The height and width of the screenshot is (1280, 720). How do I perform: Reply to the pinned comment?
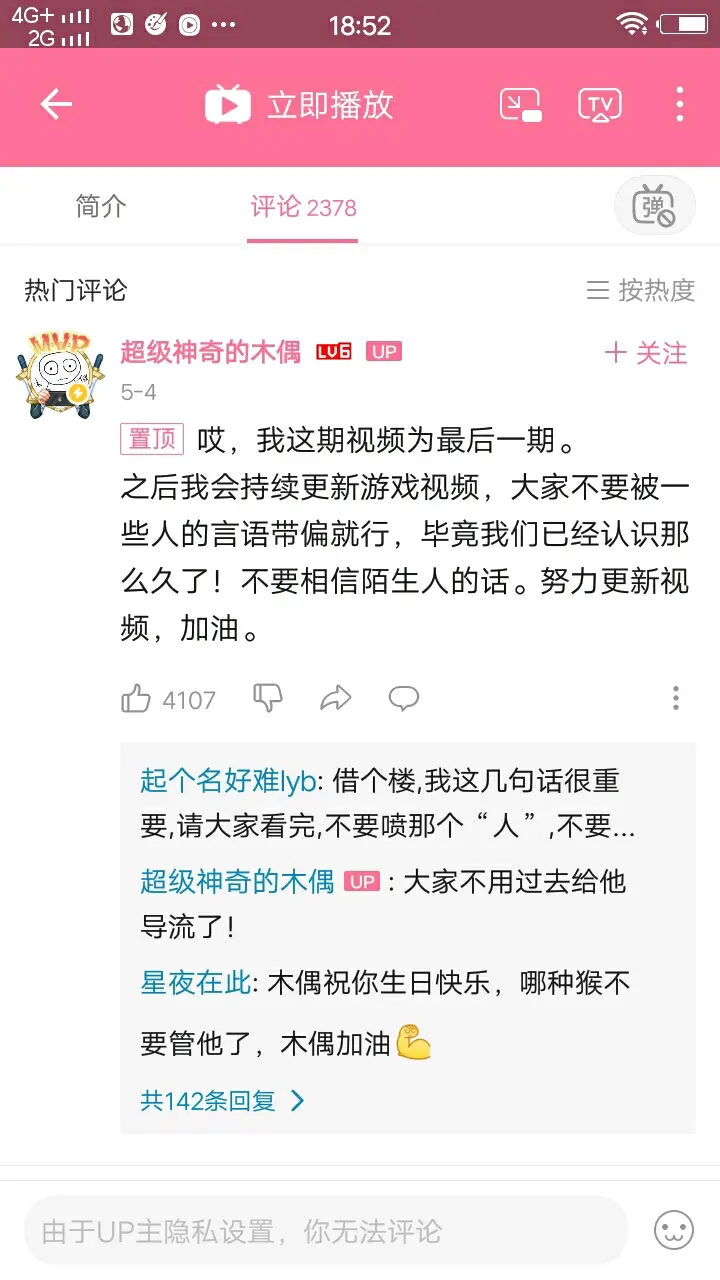point(404,698)
